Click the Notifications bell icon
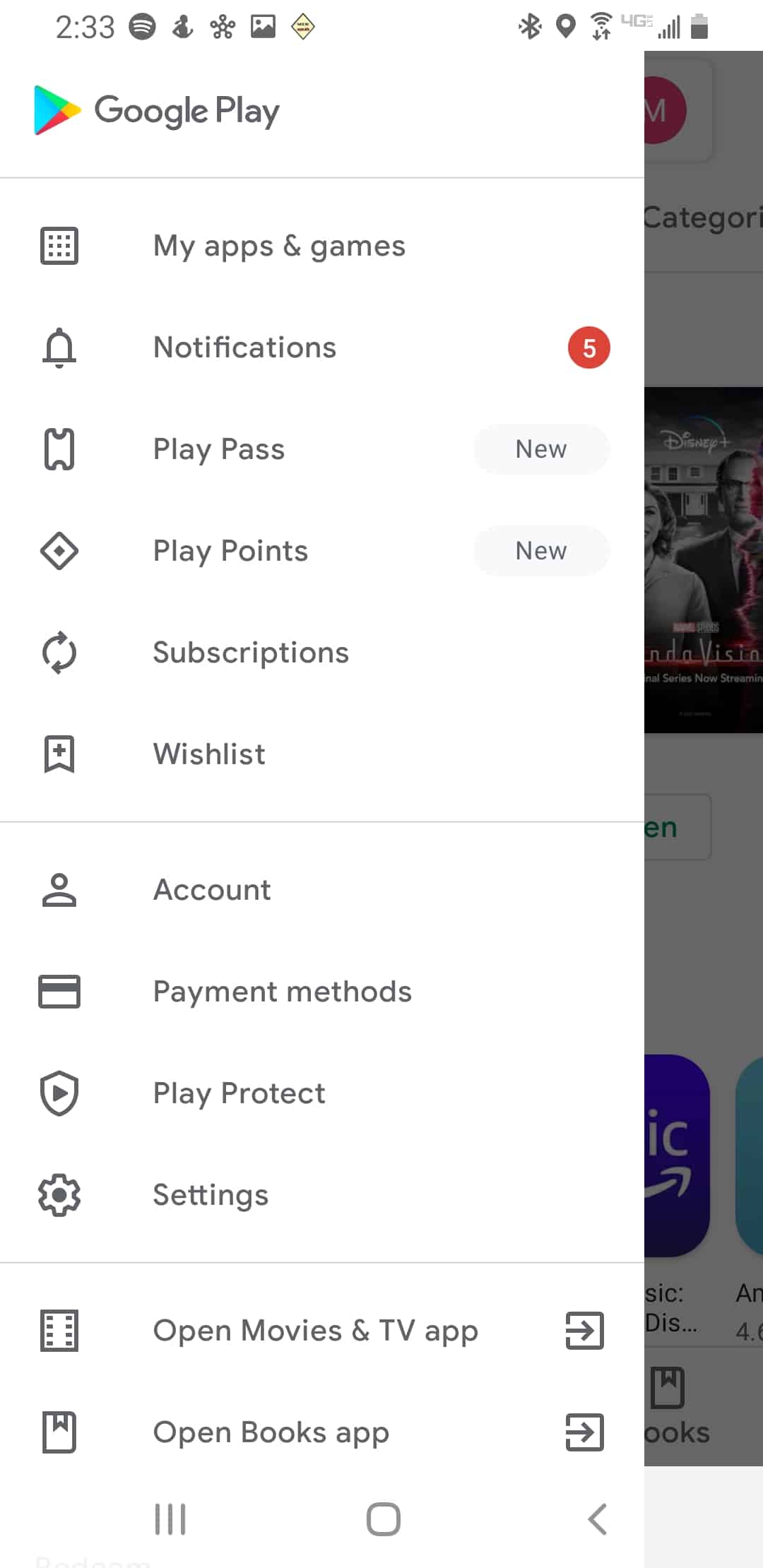Viewport: 763px width, 1568px height. [59, 347]
